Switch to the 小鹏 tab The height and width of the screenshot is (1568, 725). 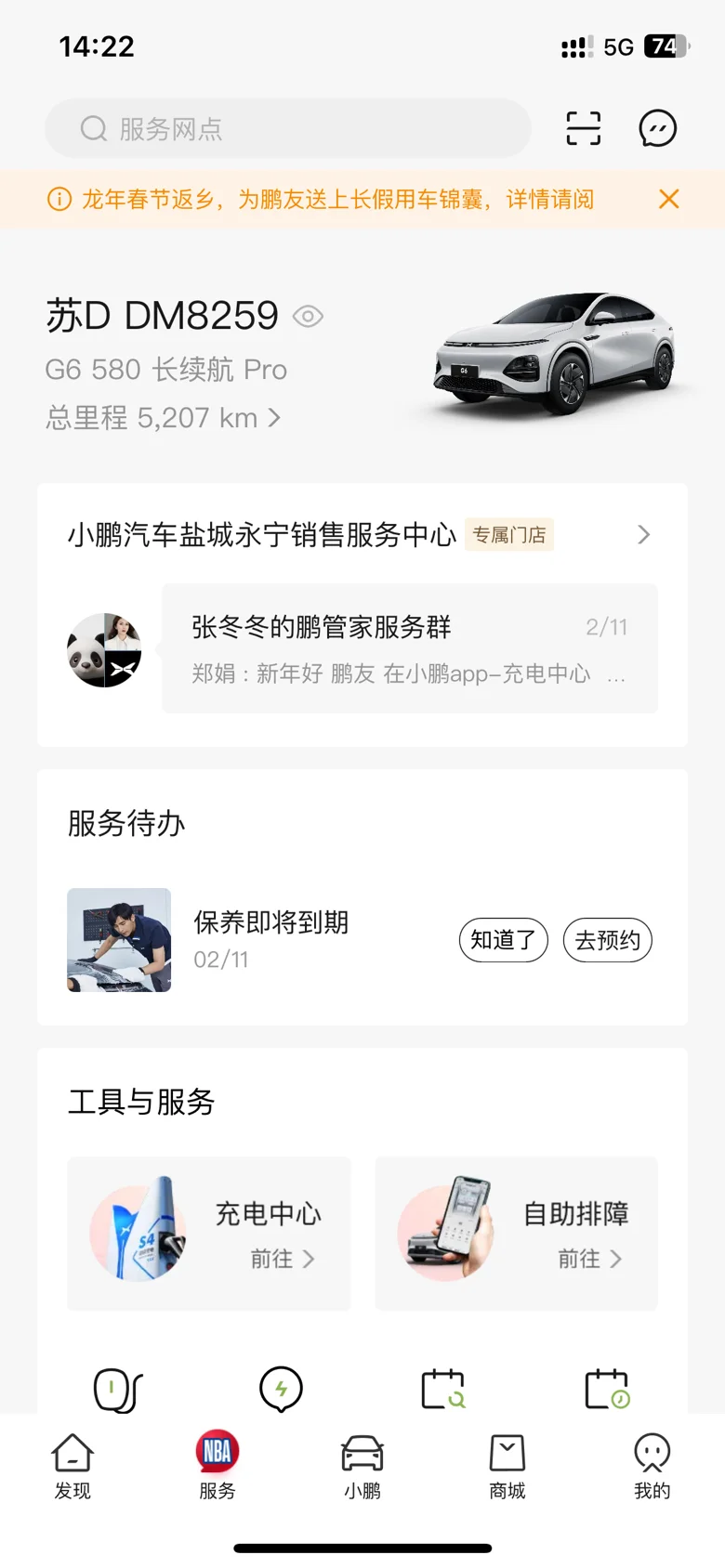tap(362, 1466)
